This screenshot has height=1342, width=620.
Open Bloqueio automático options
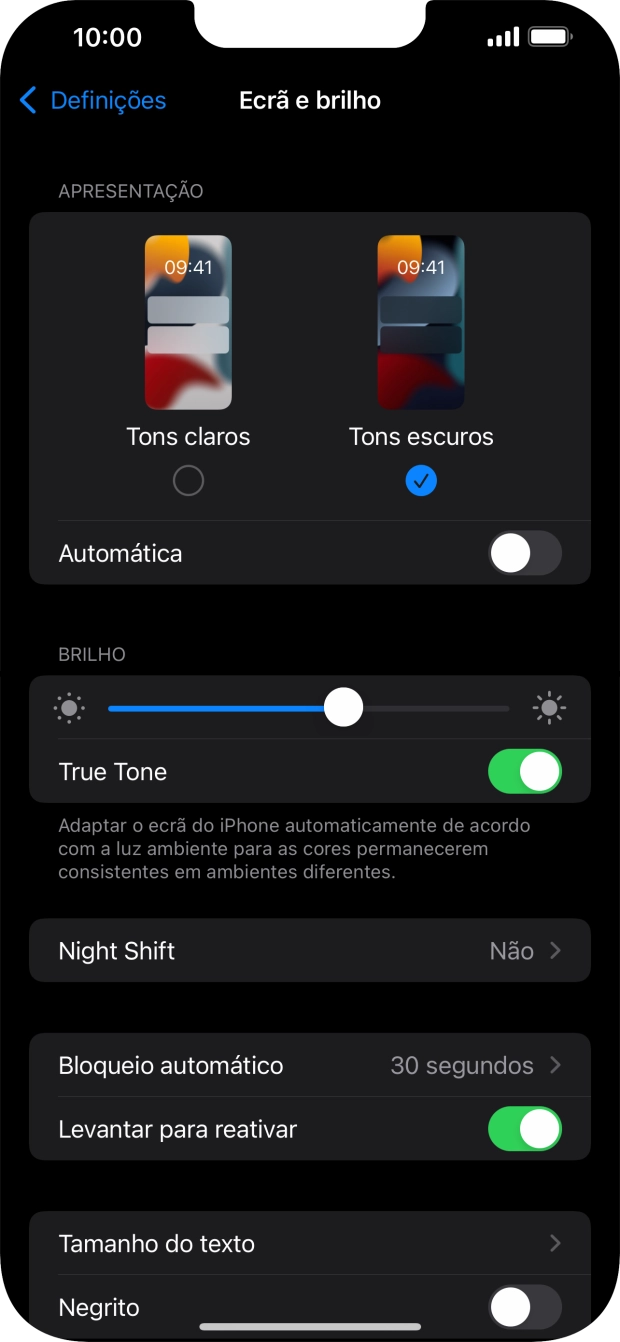coord(310,1066)
